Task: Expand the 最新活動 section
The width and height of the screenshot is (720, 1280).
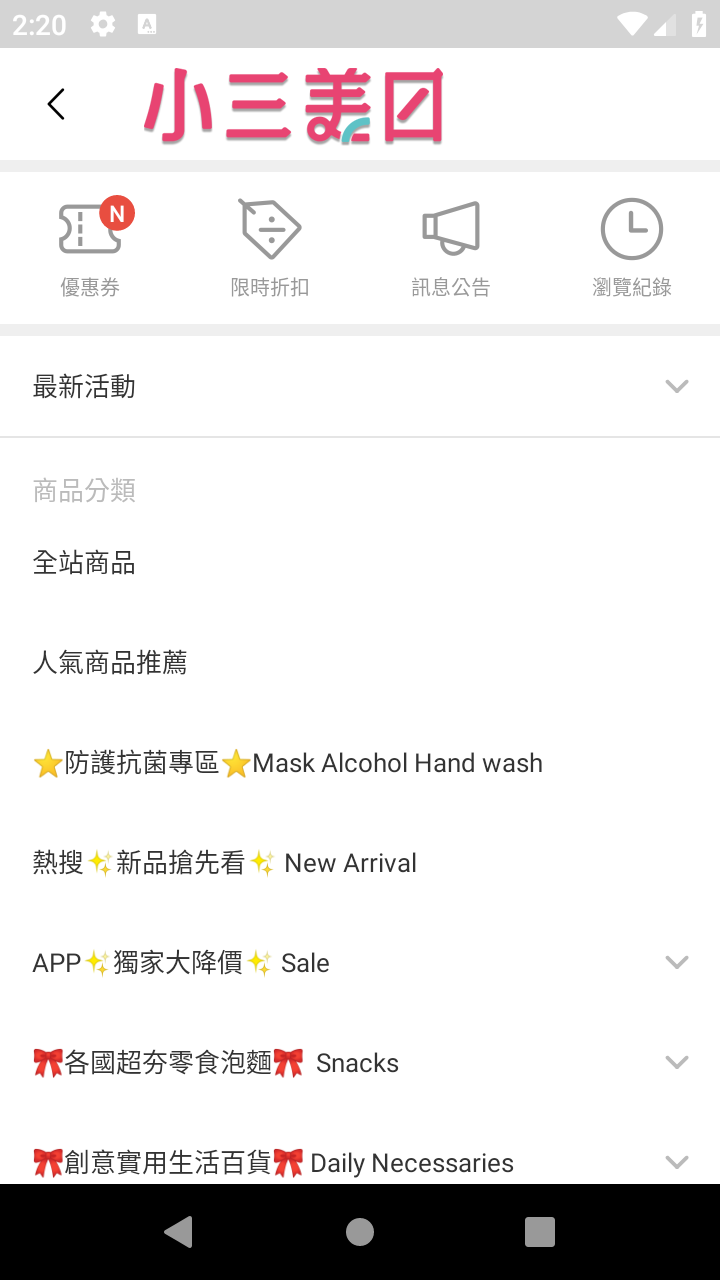Action: tap(360, 386)
